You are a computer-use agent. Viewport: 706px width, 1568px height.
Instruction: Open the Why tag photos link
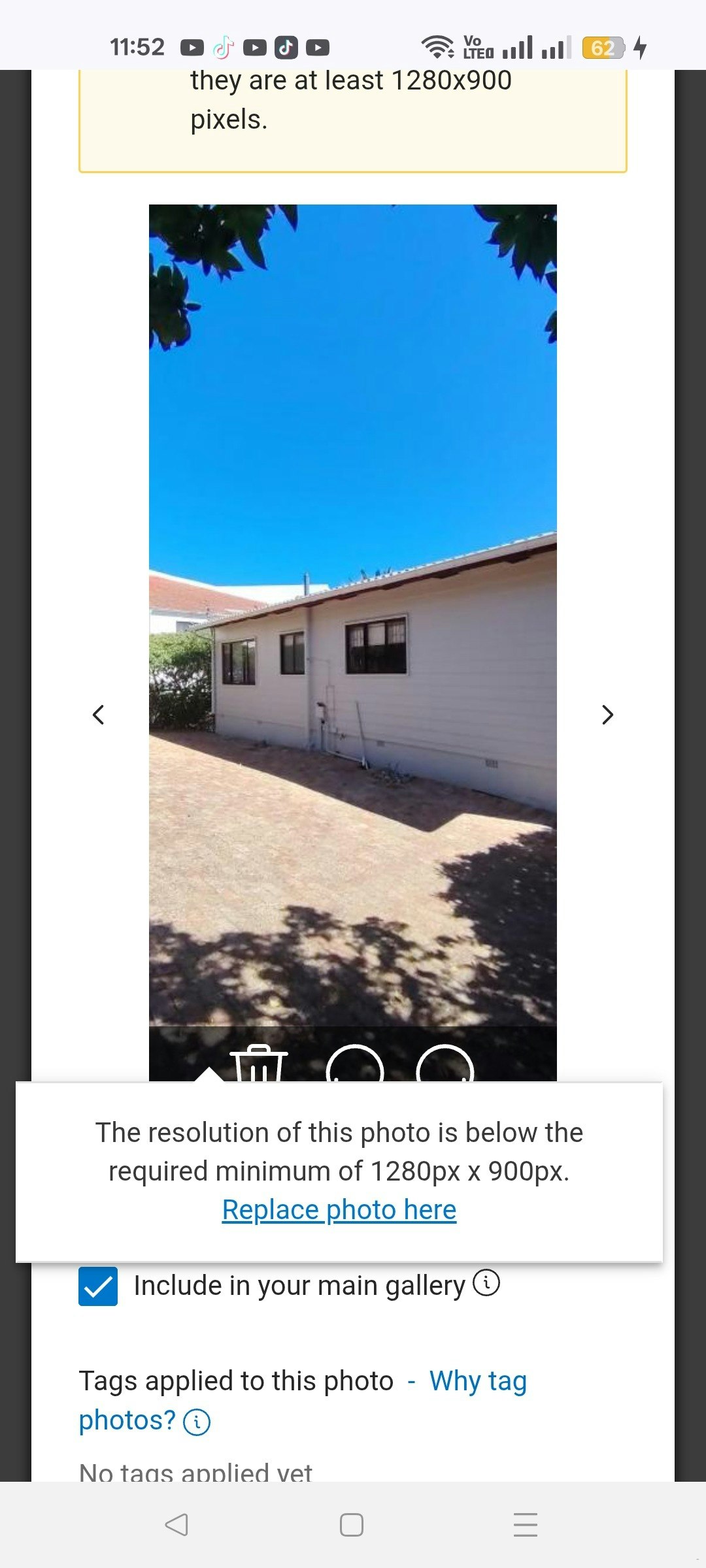477,1381
